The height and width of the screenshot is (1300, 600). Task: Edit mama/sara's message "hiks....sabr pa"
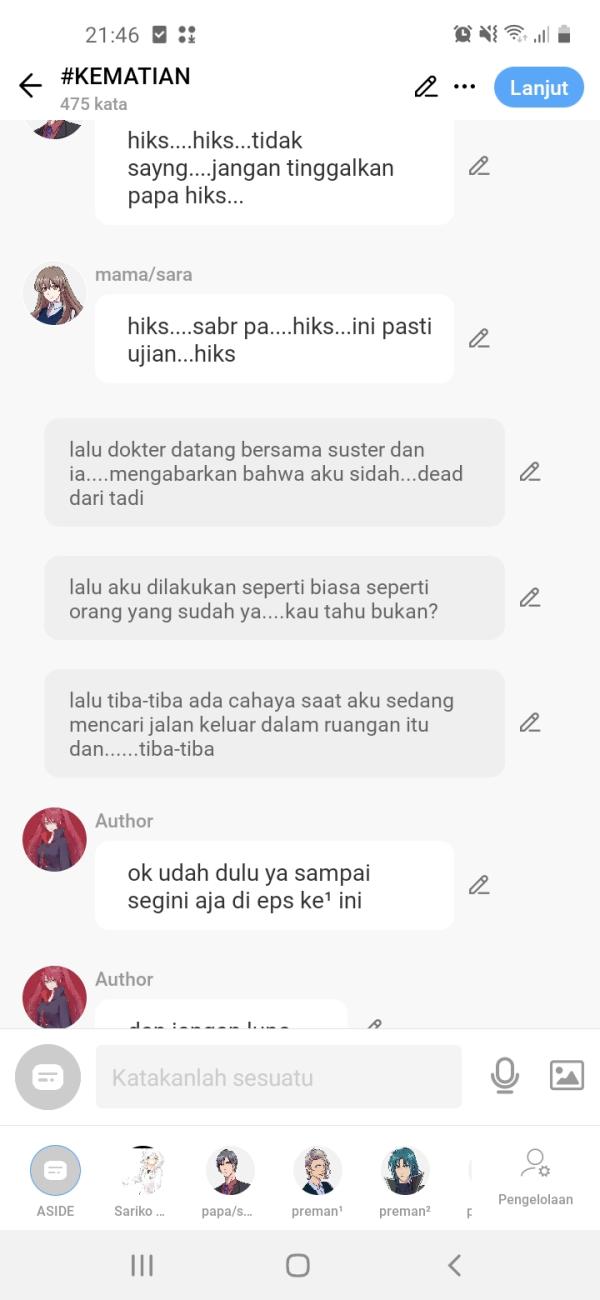(x=479, y=339)
